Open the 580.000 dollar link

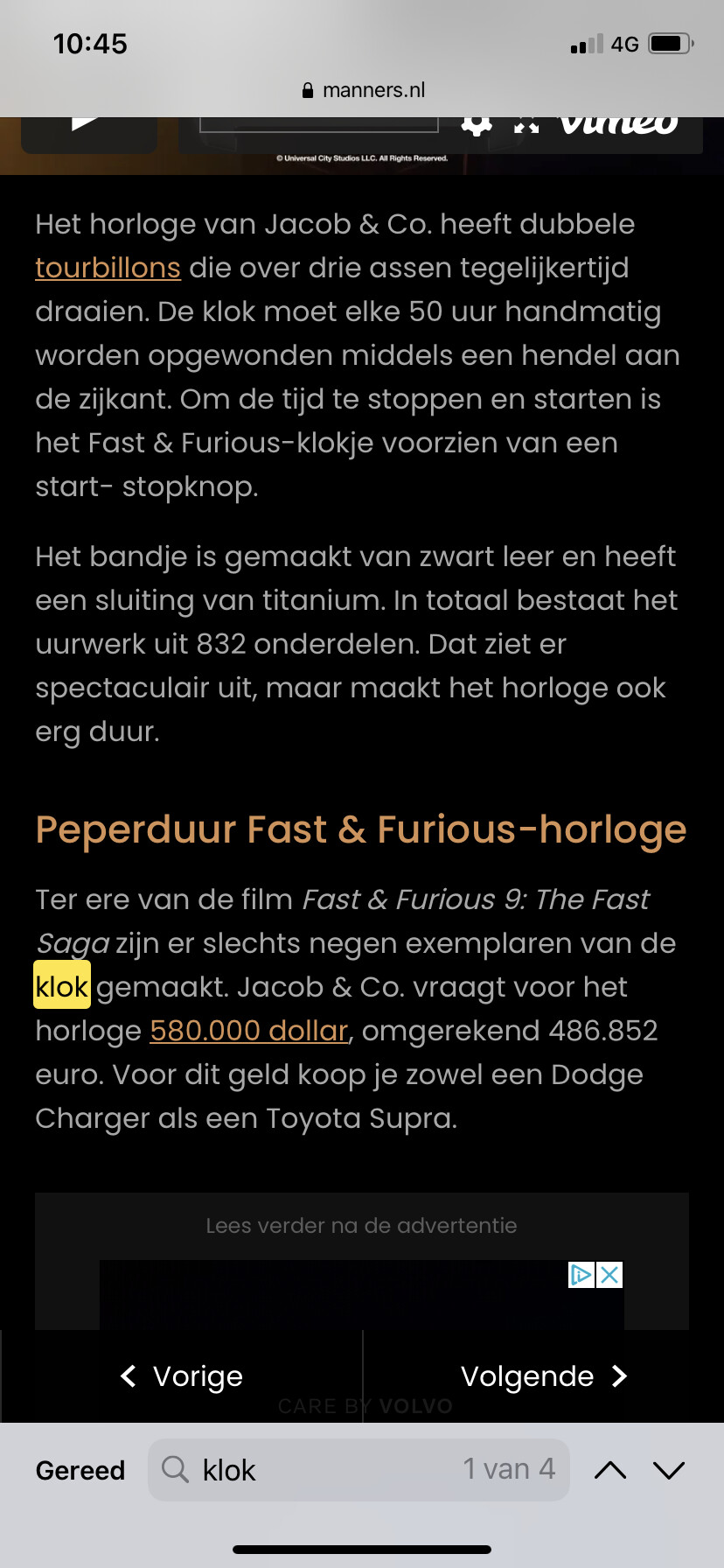(x=250, y=1031)
